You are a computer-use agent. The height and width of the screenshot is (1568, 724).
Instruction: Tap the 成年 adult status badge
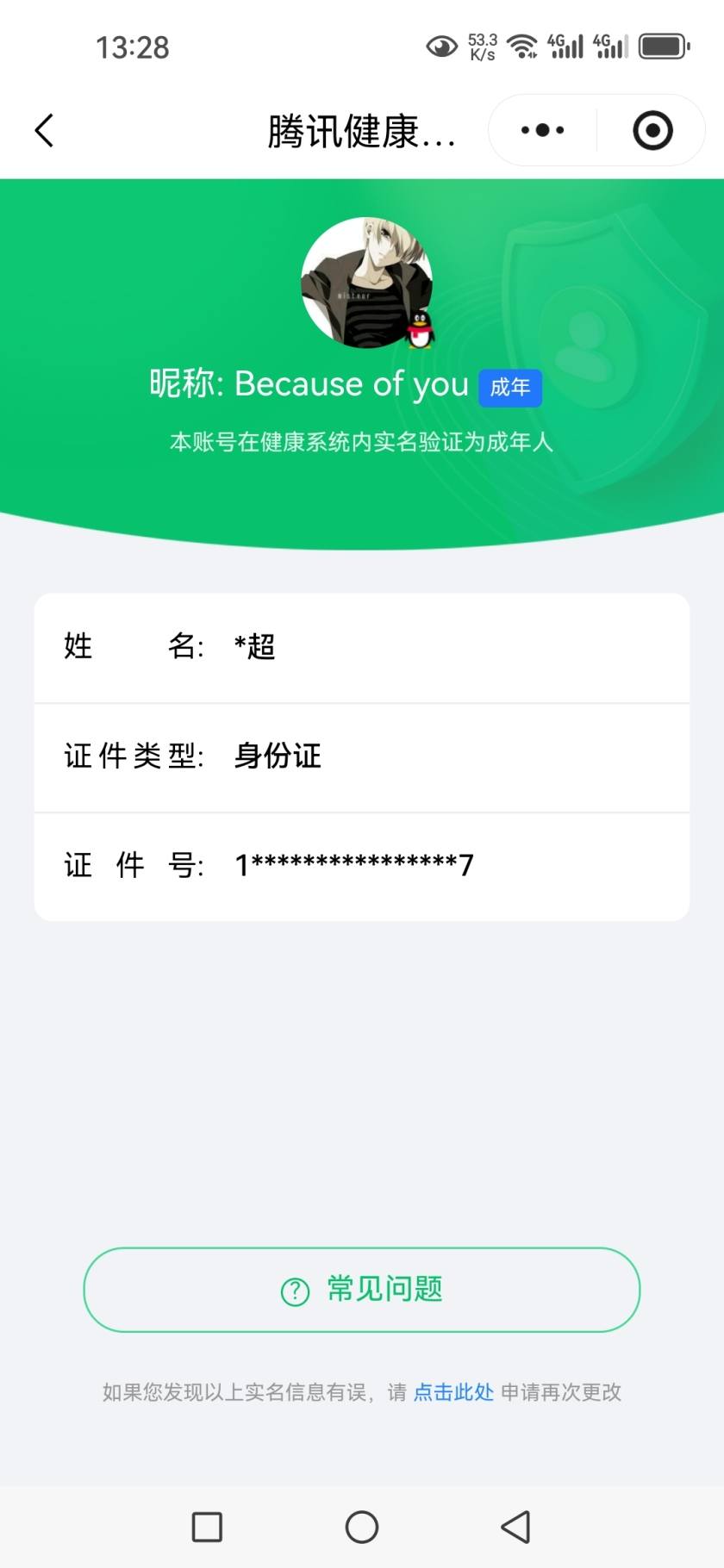click(510, 388)
